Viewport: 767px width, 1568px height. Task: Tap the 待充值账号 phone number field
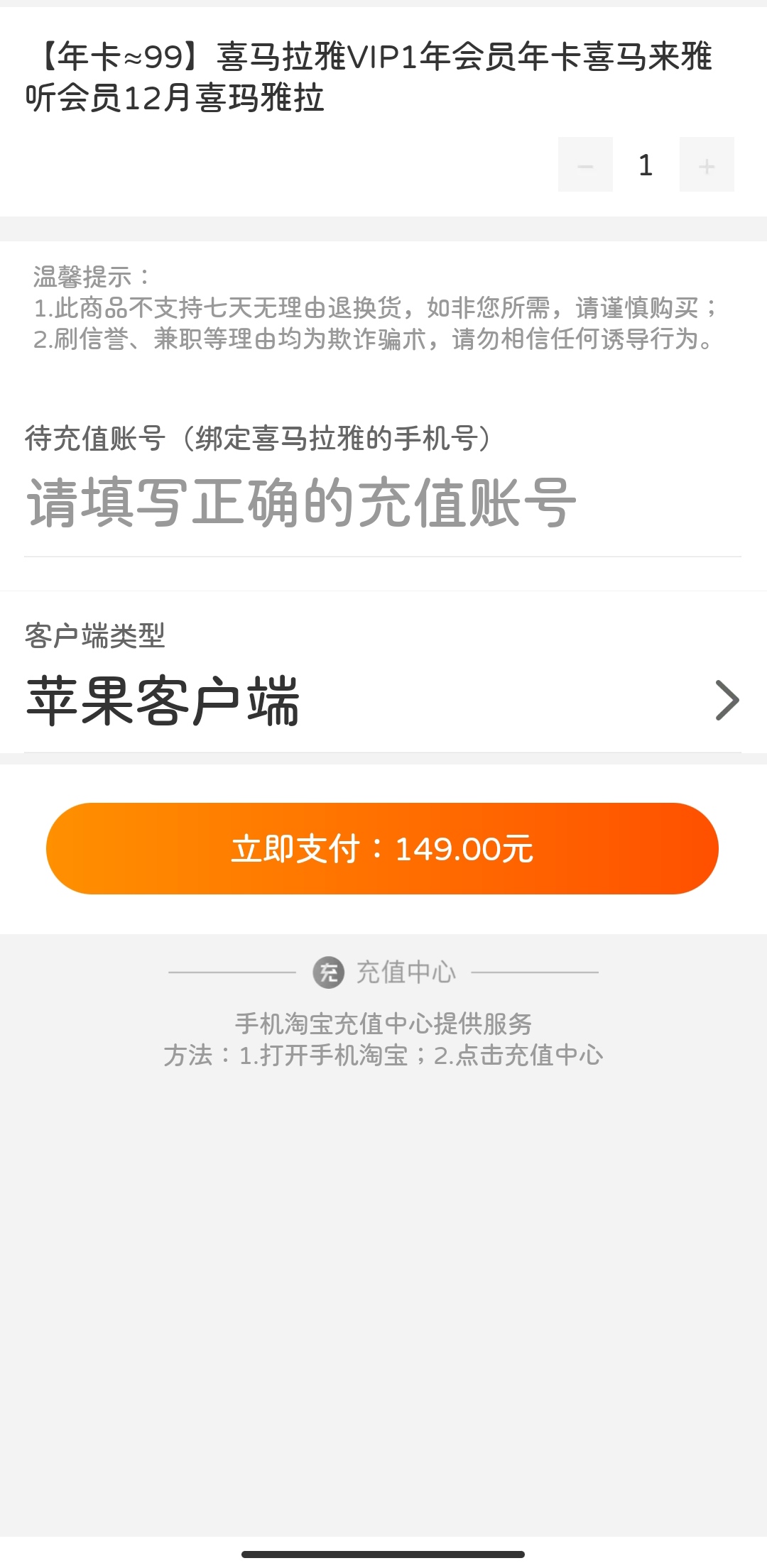pyautogui.click(x=382, y=503)
